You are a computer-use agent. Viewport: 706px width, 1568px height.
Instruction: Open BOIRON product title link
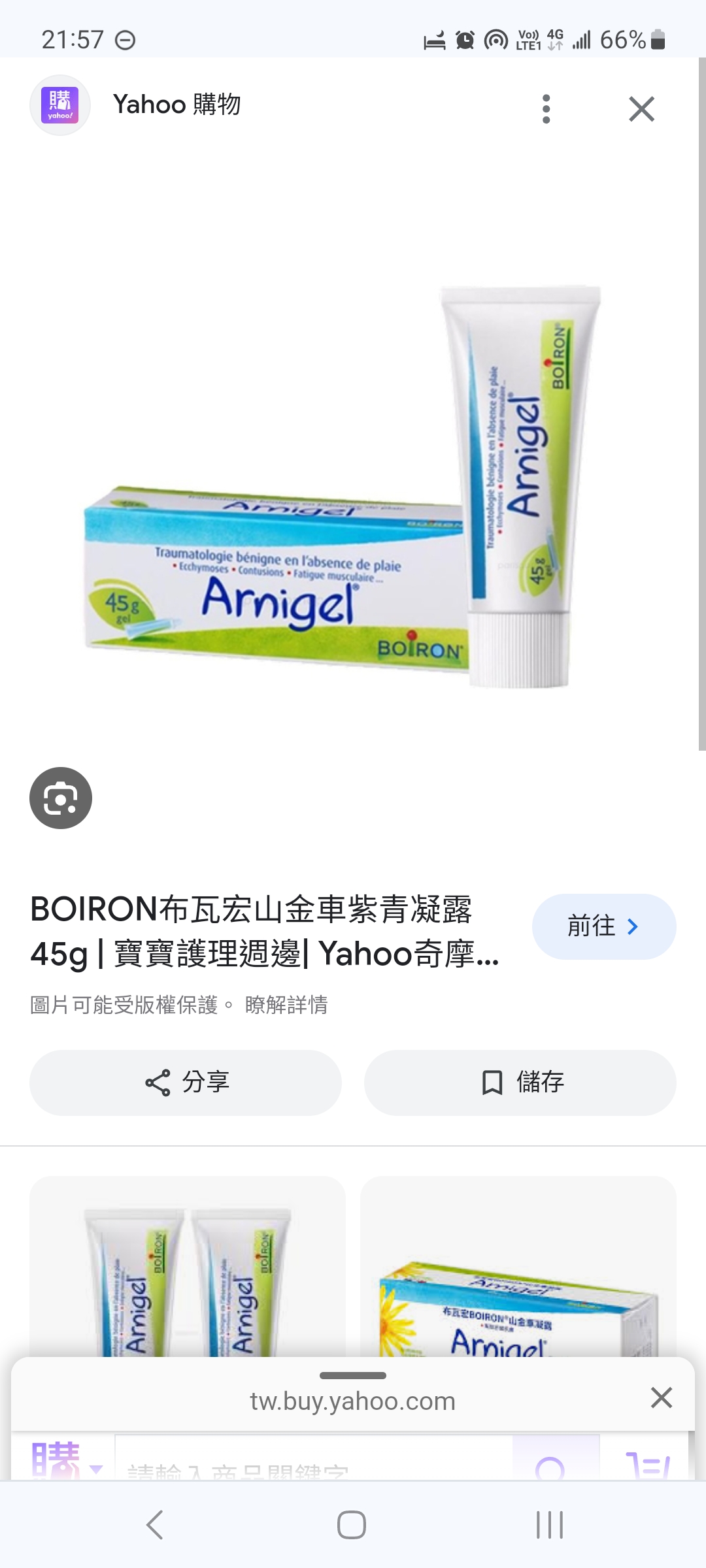264,931
